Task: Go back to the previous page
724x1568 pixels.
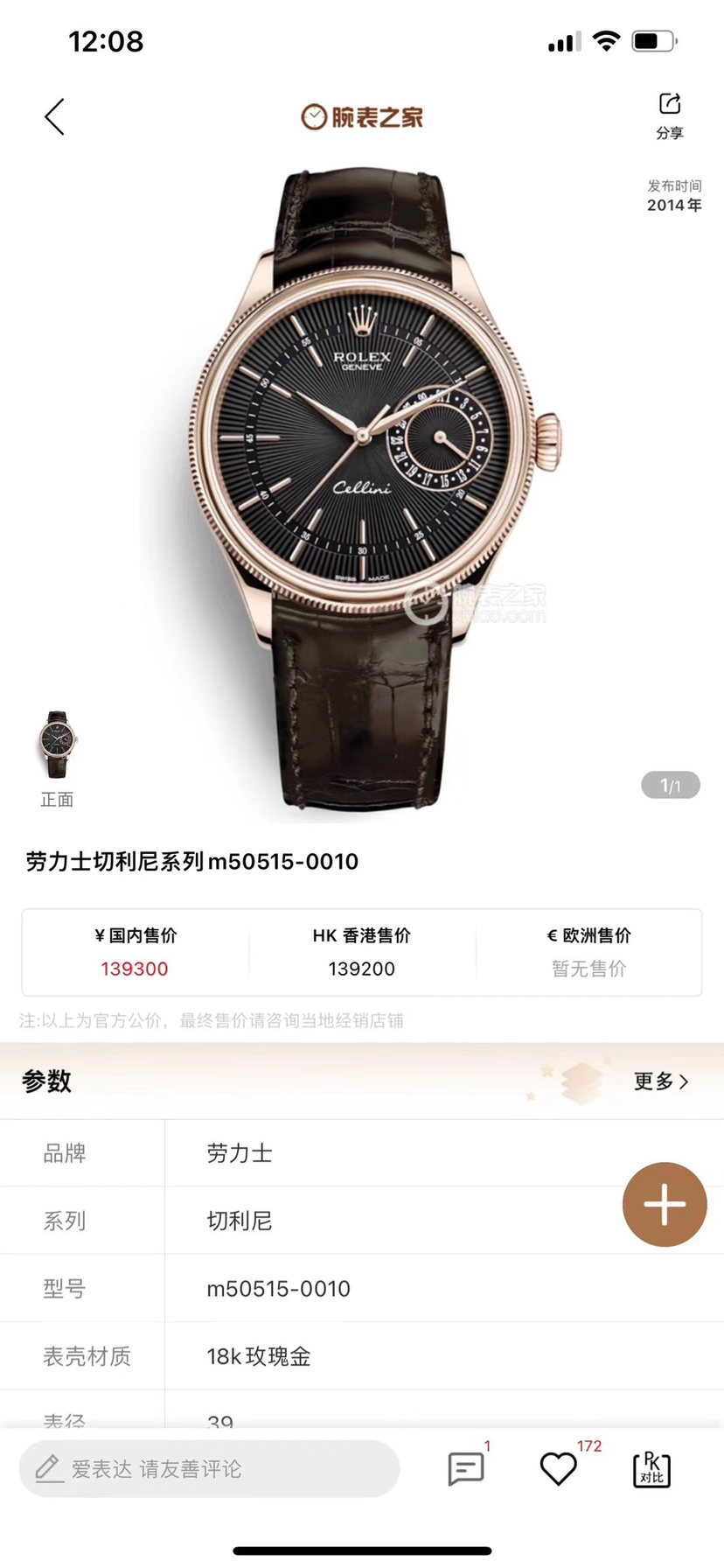Action: [x=55, y=116]
